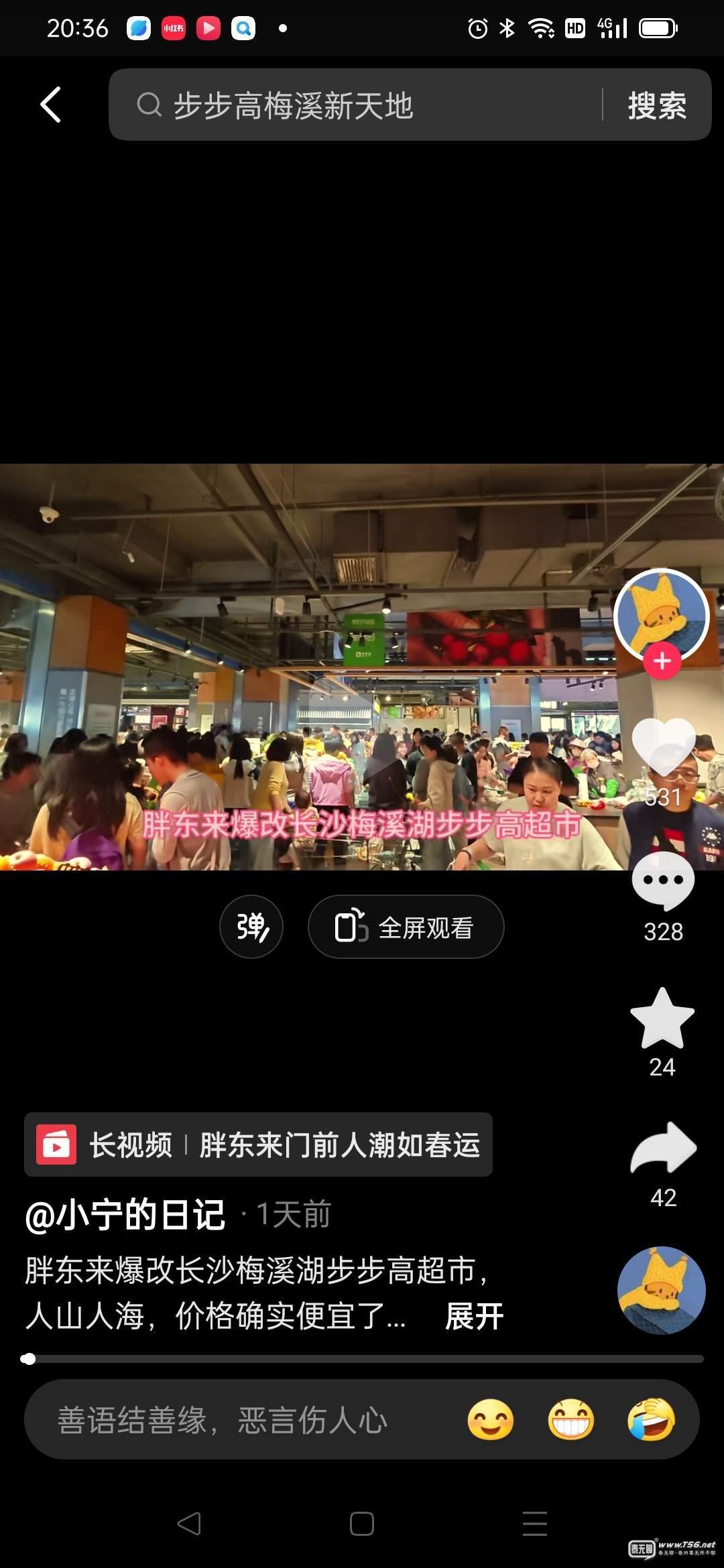Tap the video progress bar
Screen dimensions: 724x1568
point(362,1359)
